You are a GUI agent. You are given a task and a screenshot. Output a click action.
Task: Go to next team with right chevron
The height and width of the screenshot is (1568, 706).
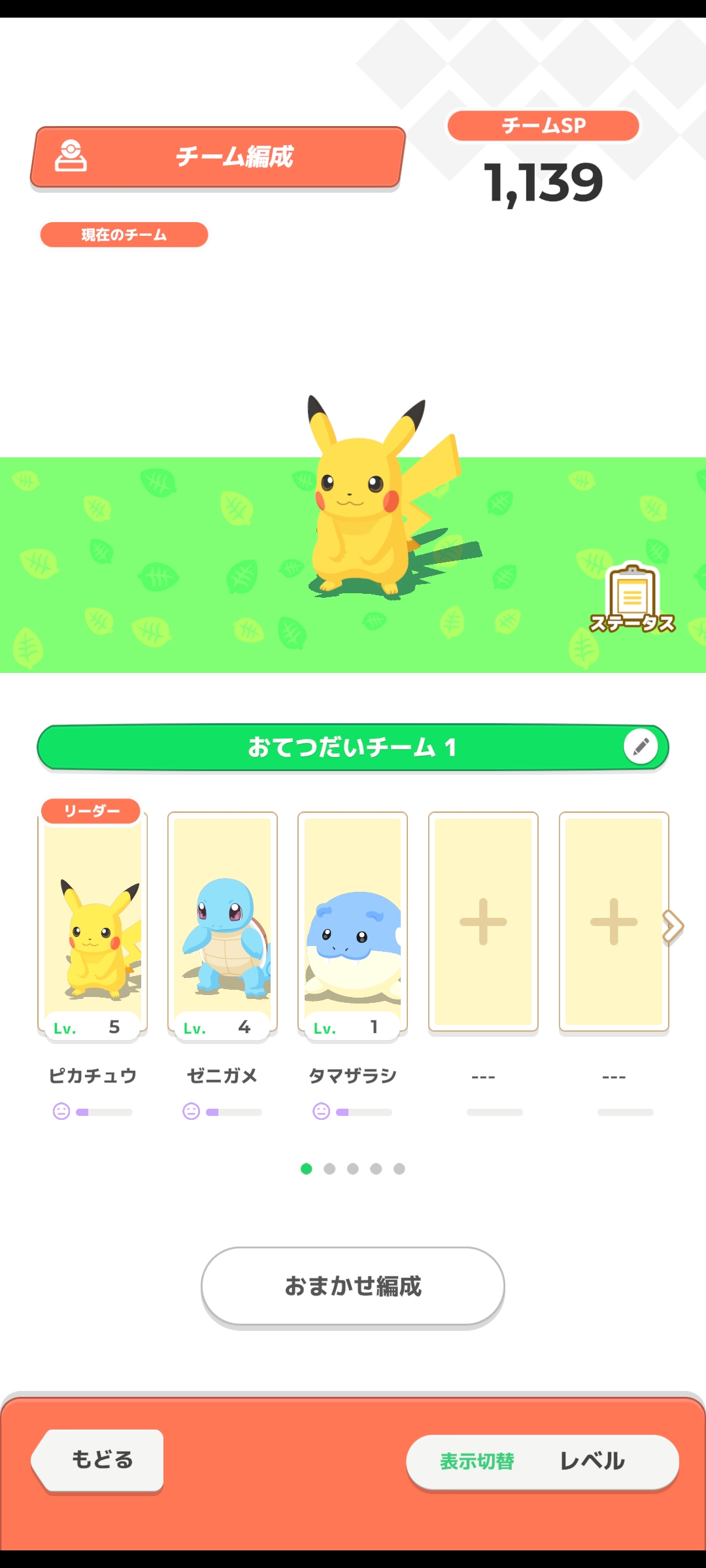click(673, 926)
